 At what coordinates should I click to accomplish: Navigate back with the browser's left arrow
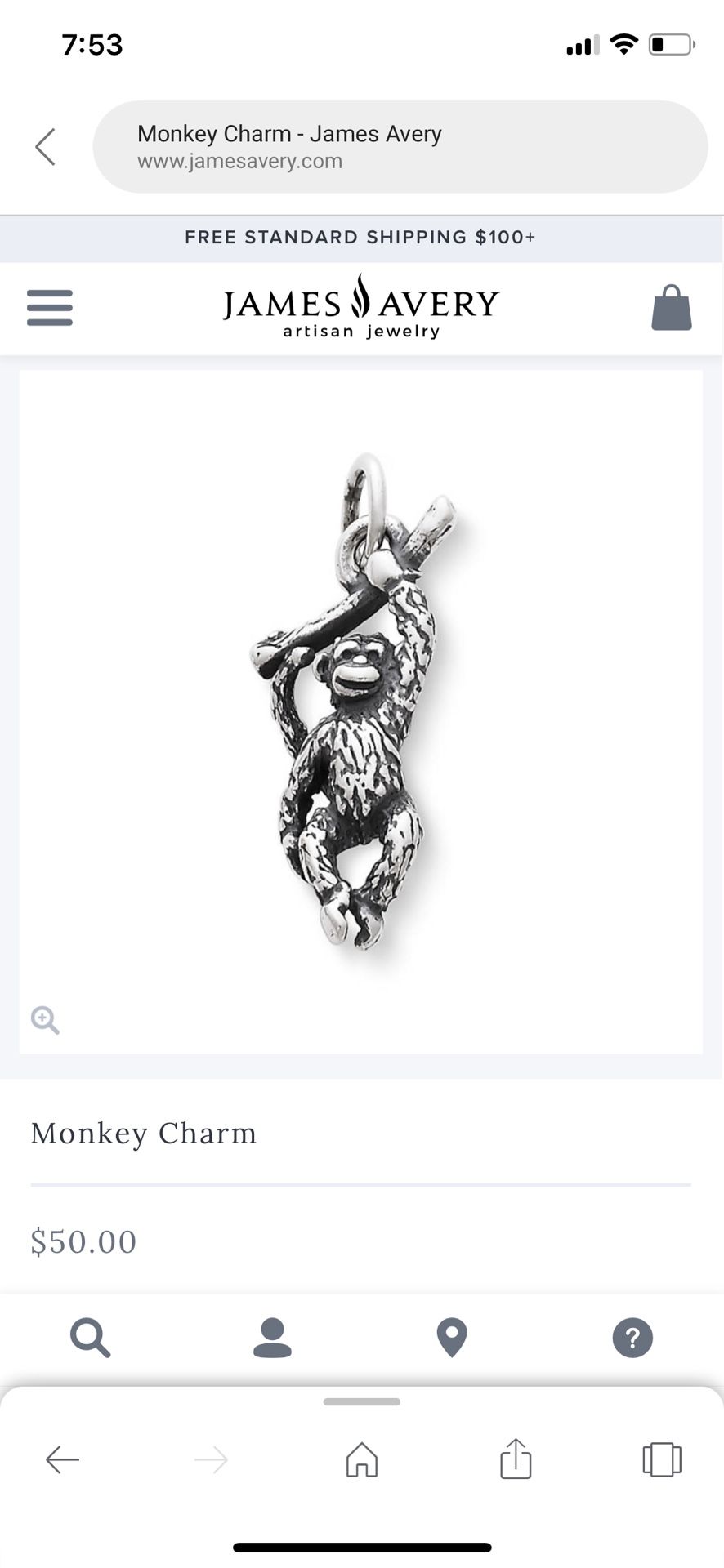tap(62, 1459)
